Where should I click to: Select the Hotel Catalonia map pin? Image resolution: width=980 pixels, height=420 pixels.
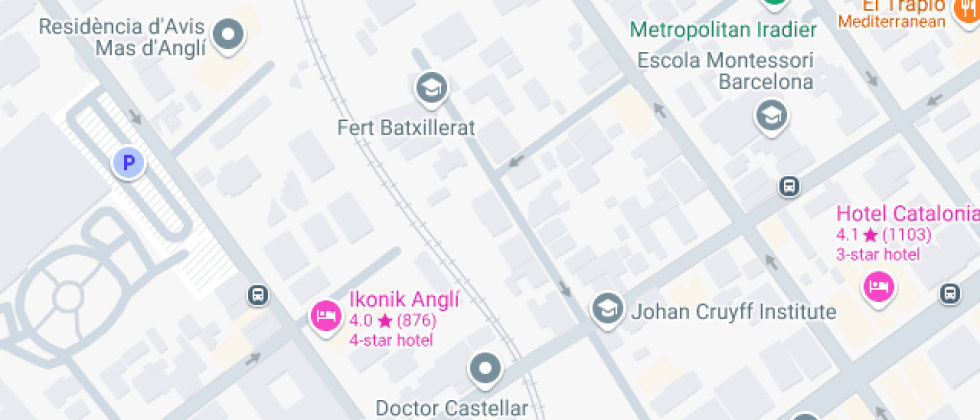point(878,288)
